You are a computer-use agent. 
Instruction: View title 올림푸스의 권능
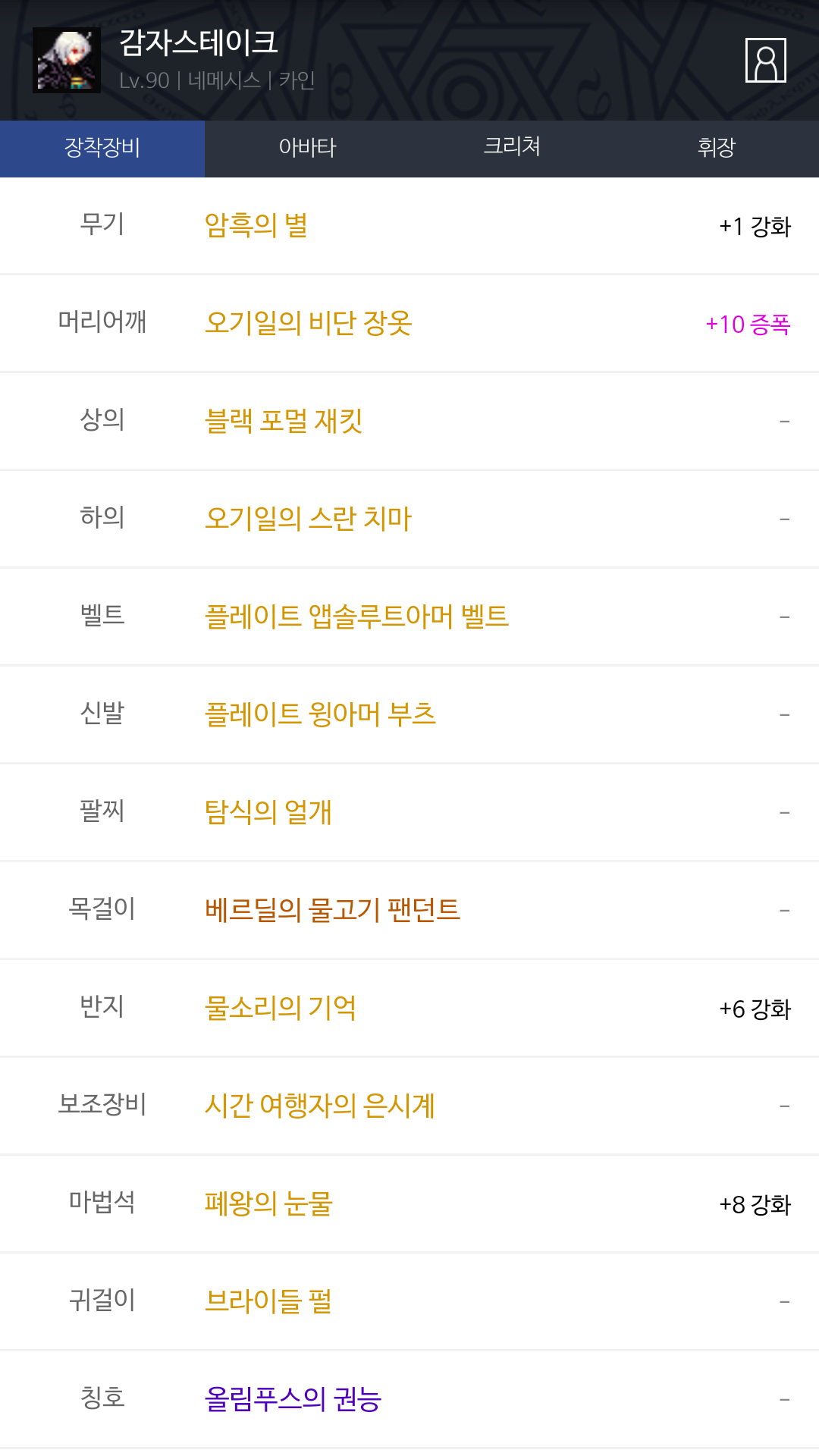(x=293, y=1399)
